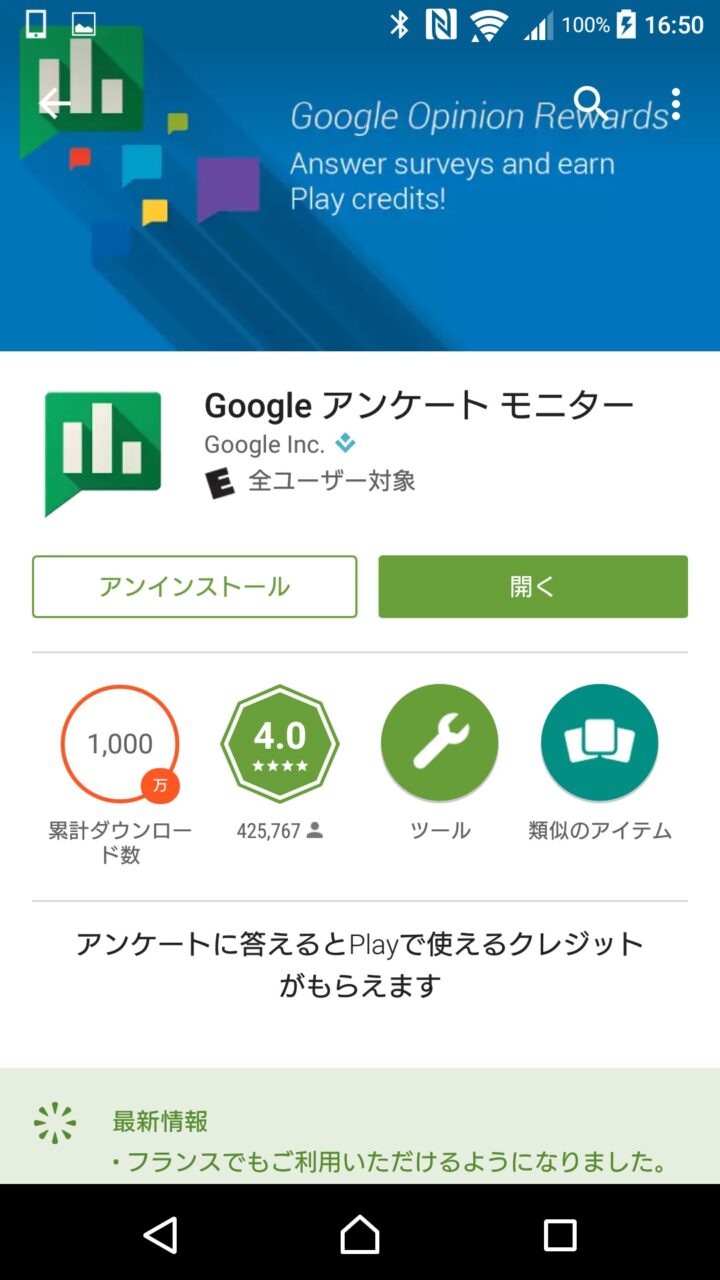Expand the app description text
720x1280 pixels.
point(360,964)
